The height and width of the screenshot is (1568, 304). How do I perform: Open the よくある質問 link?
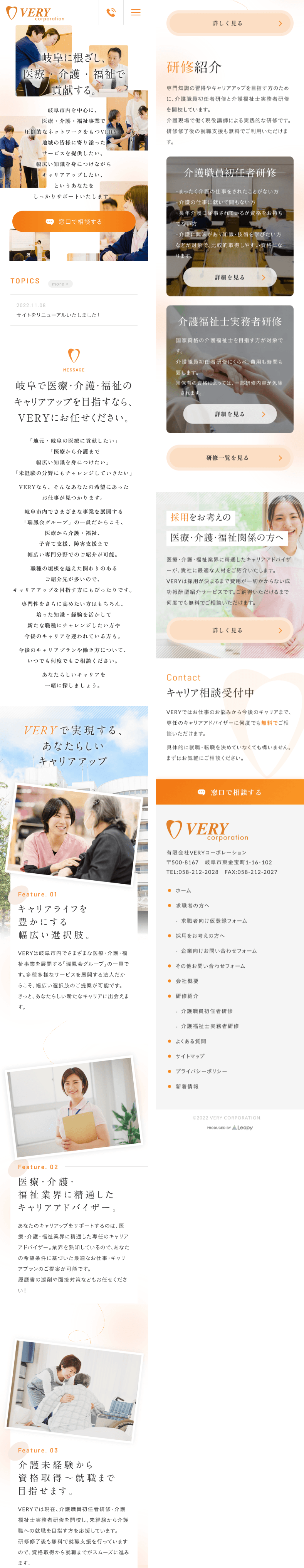(191, 1041)
